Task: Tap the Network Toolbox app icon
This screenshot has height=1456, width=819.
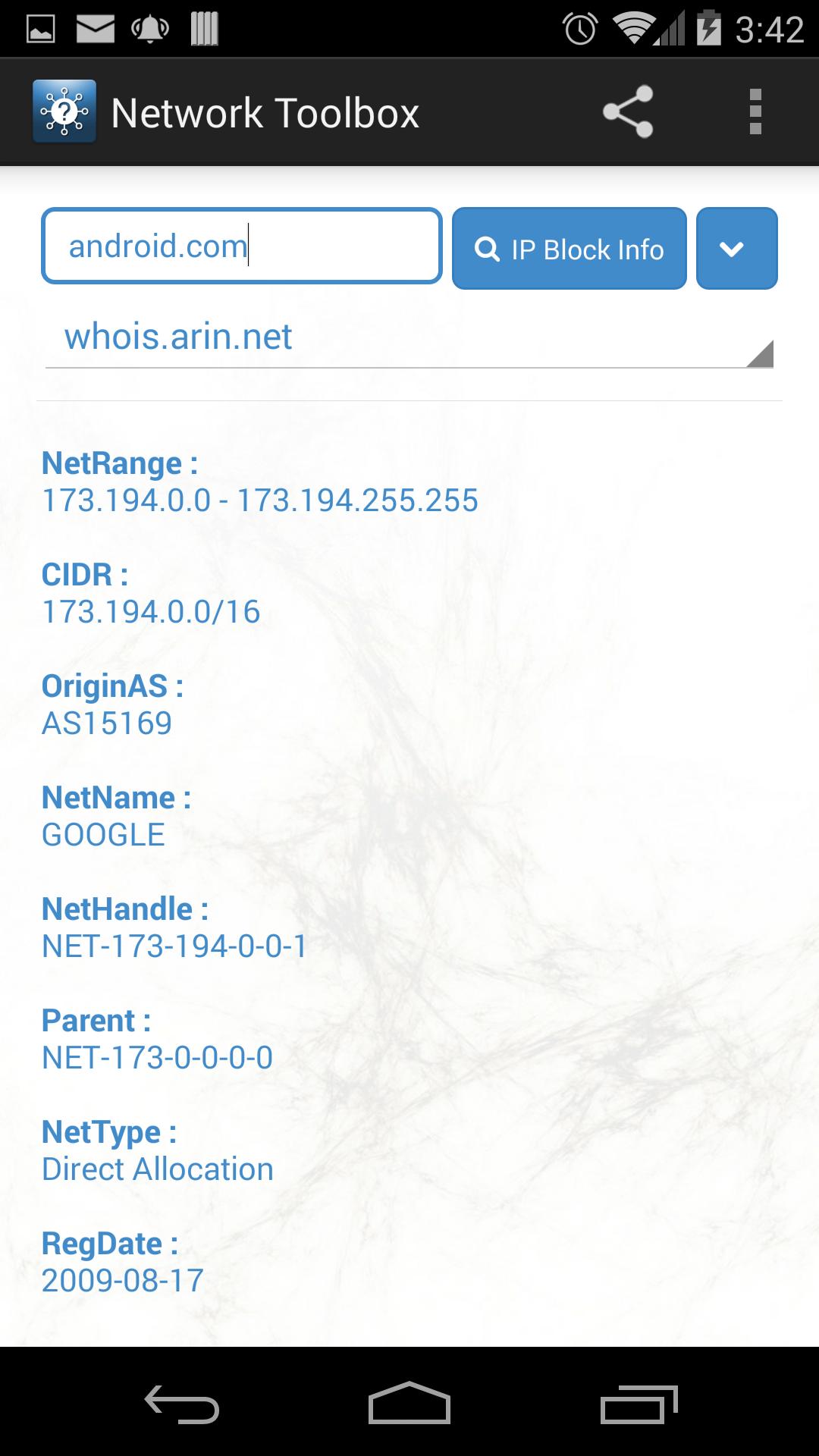Action: click(64, 111)
